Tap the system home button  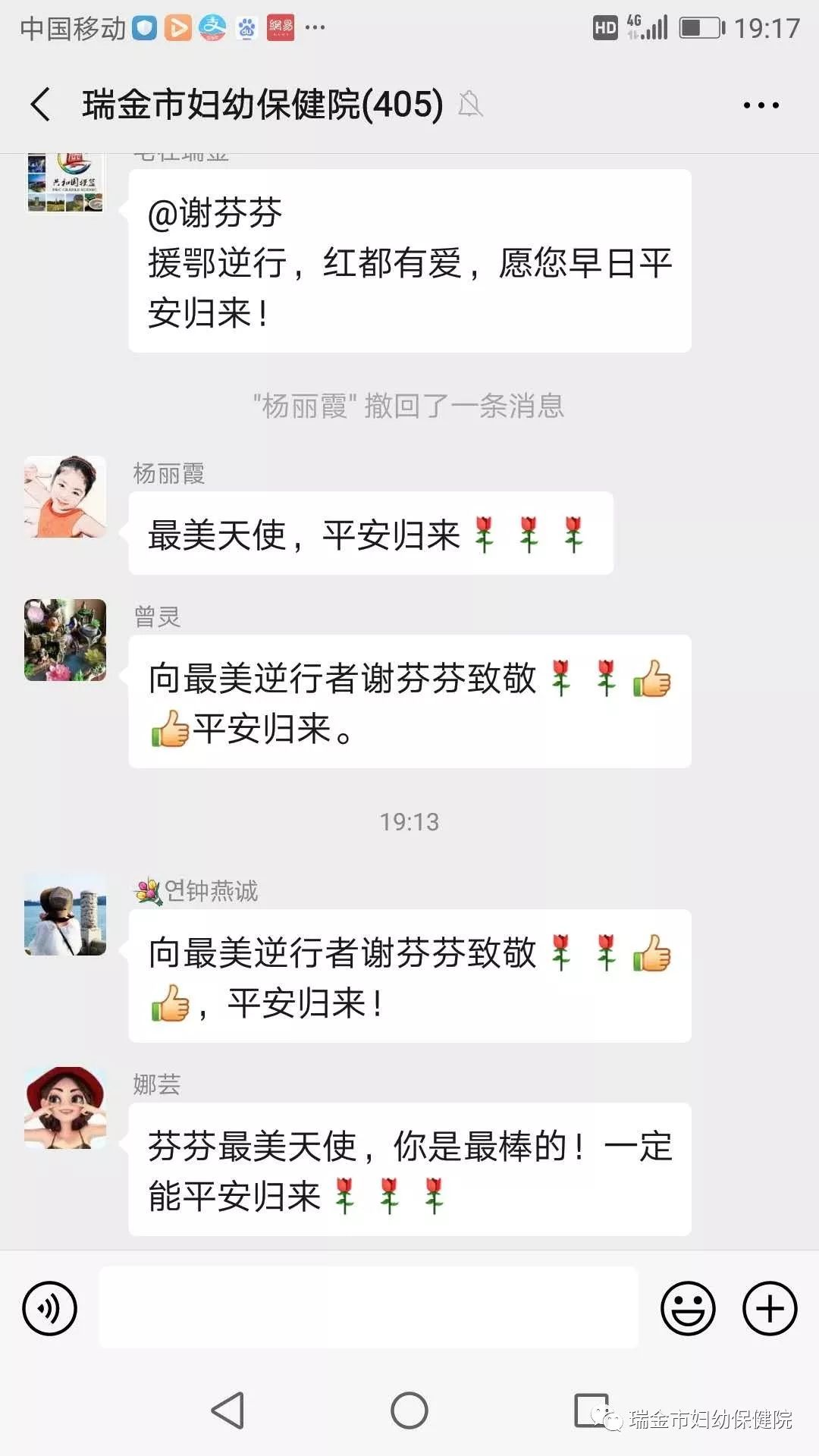coord(409,1411)
